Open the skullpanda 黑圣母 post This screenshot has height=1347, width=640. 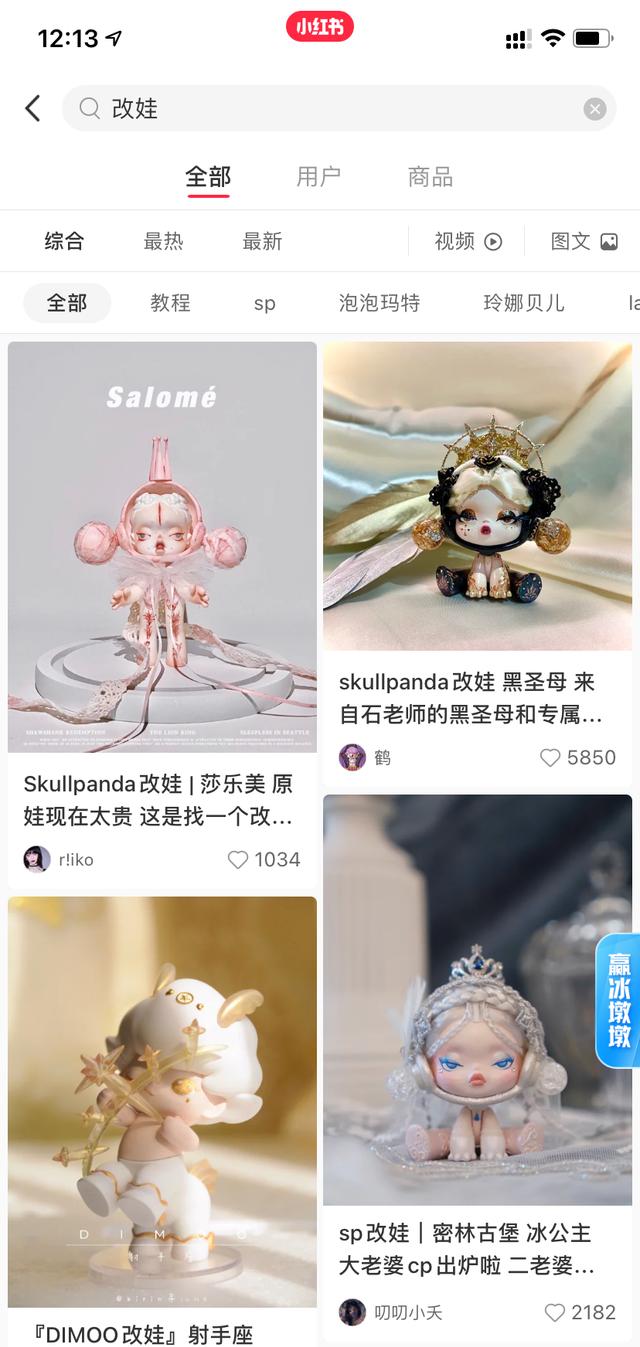[477, 497]
